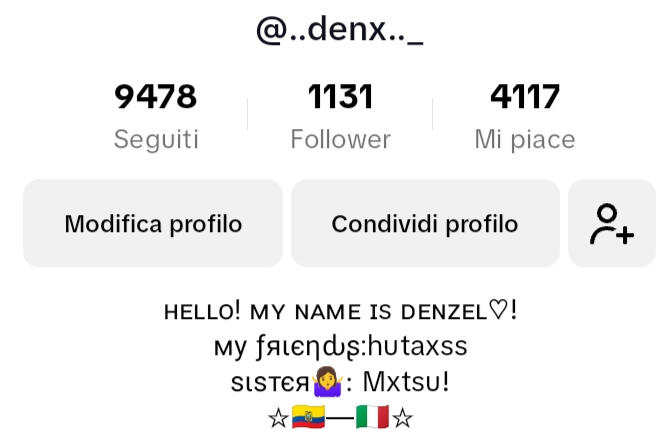
Task: View the 1131 Follower list
Action: pyautogui.click(x=340, y=117)
